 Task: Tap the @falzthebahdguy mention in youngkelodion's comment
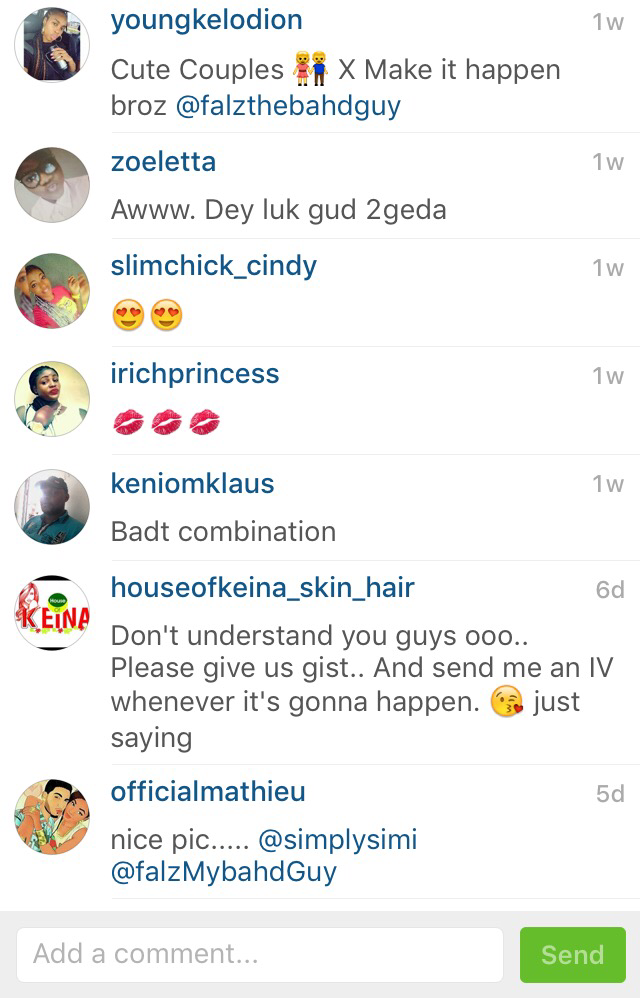[288, 107]
